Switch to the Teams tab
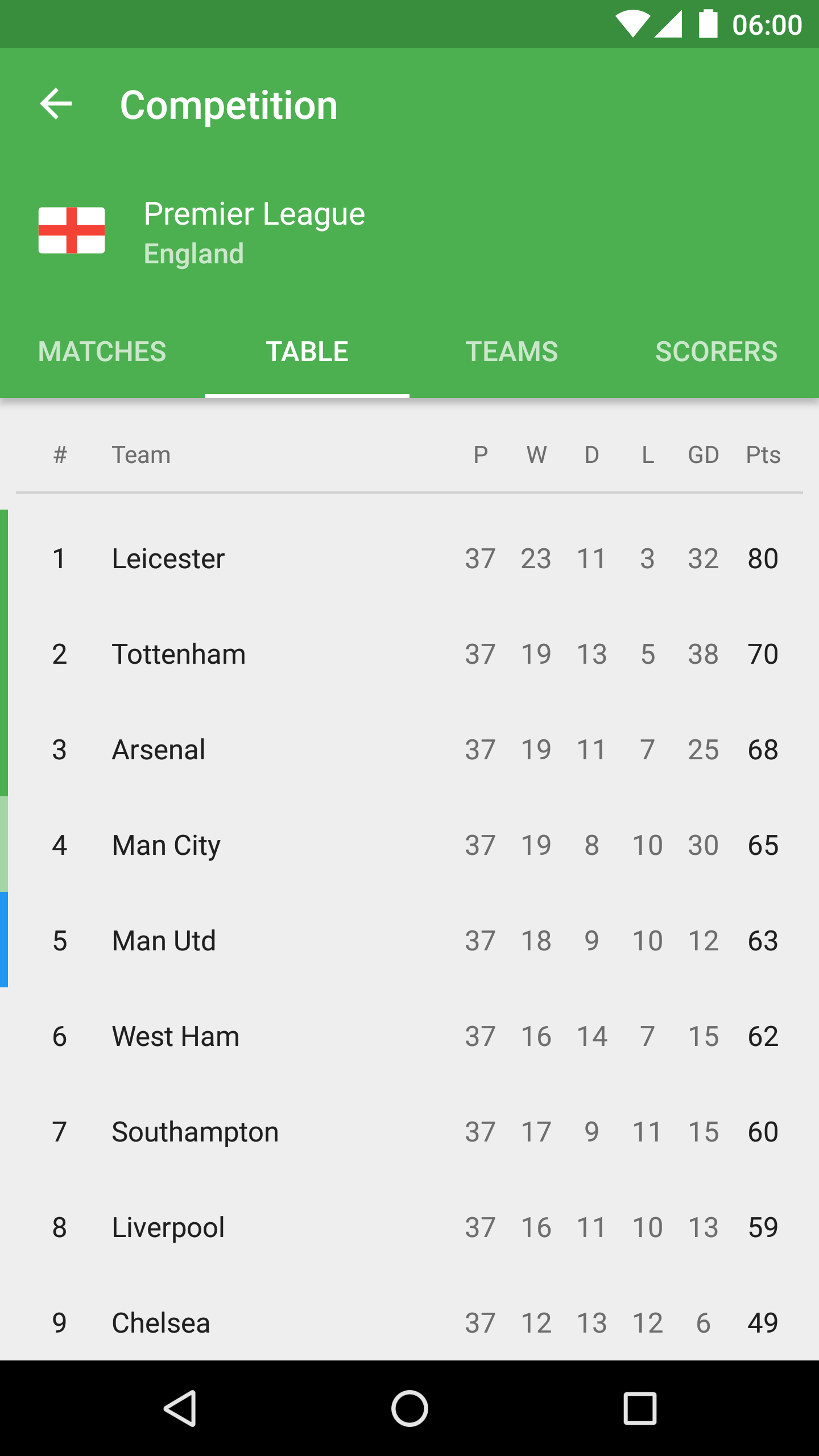This screenshot has height=1456, width=819. (512, 351)
